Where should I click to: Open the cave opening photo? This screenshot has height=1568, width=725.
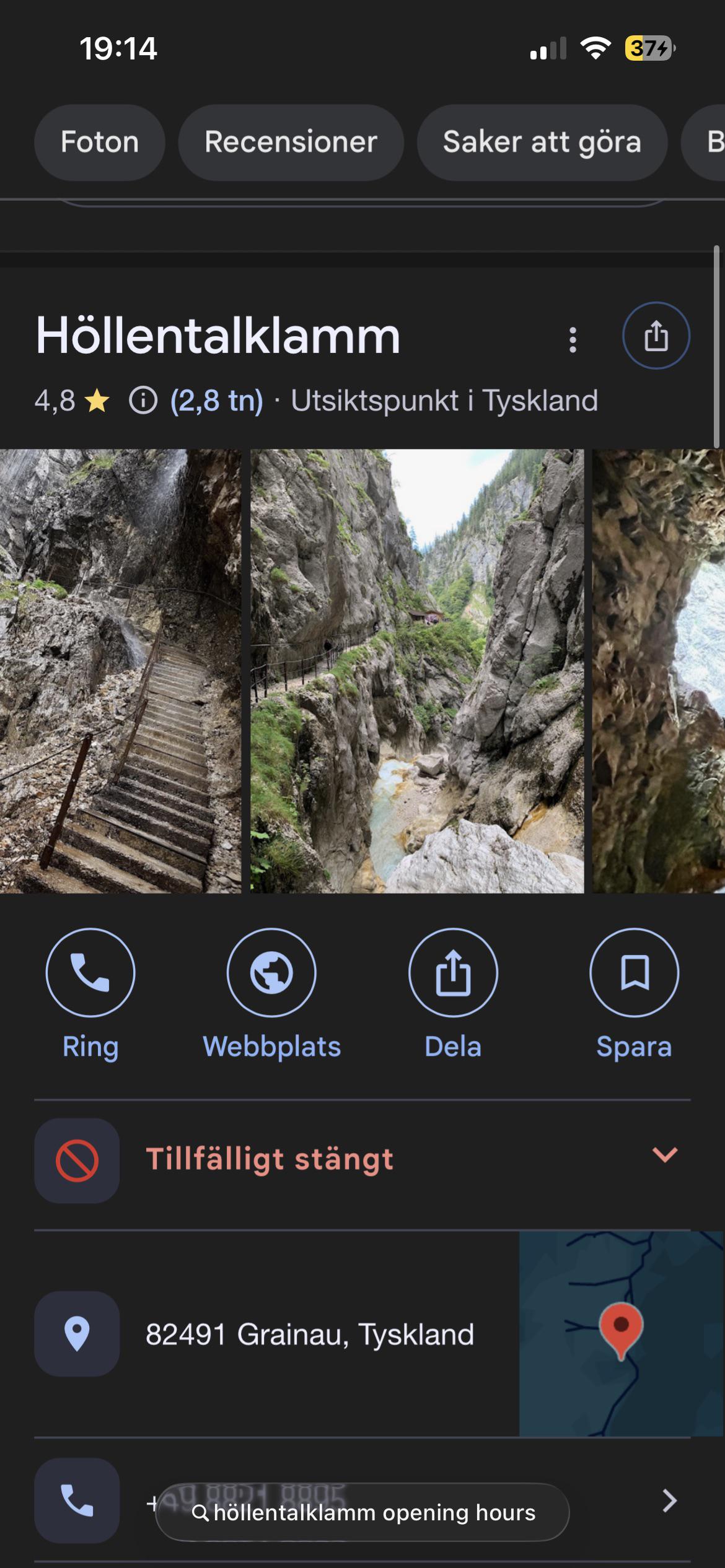[658, 671]
